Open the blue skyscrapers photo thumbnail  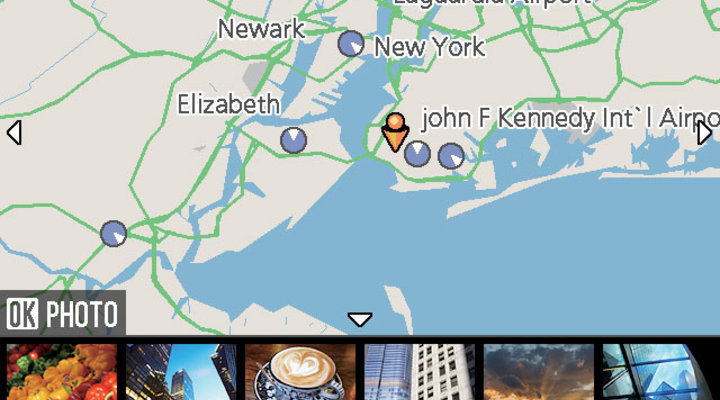pyautogui.click(x=181, y=372)
